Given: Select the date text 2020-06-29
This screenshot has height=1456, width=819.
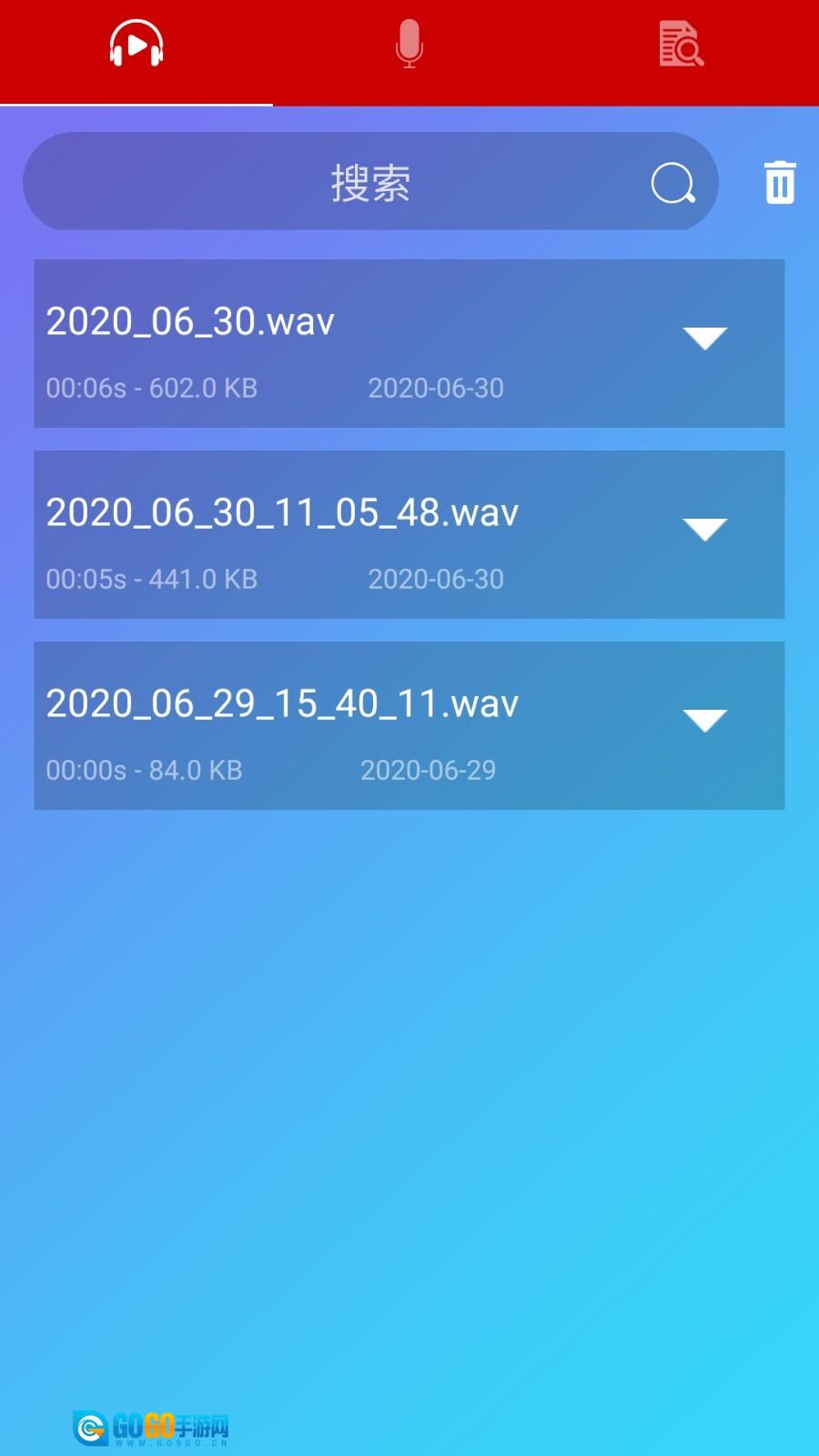Looking at the screenshot, I should (428, 771).
